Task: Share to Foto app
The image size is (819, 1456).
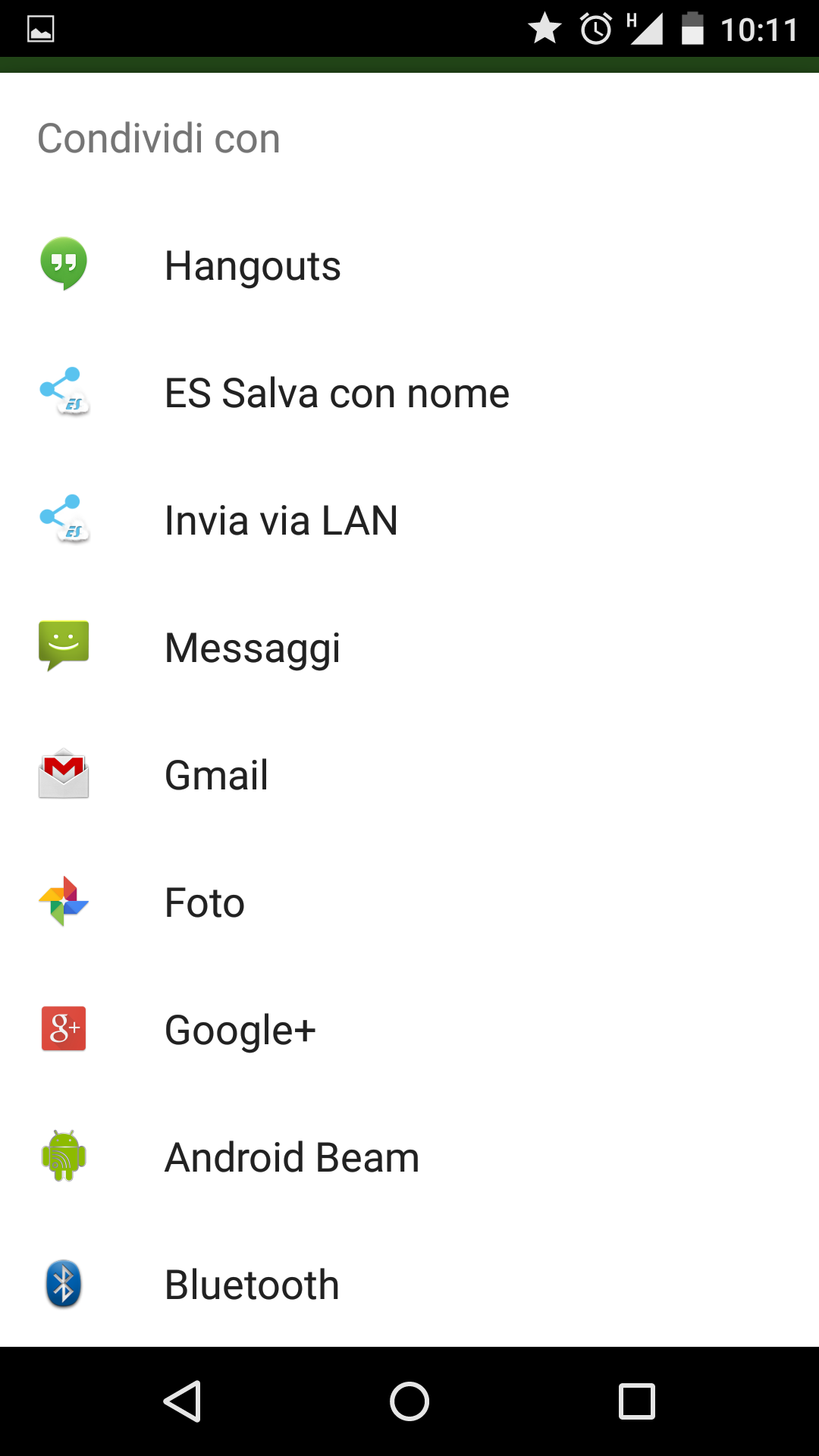Action: pyautogui.click(x=409, y=902)
